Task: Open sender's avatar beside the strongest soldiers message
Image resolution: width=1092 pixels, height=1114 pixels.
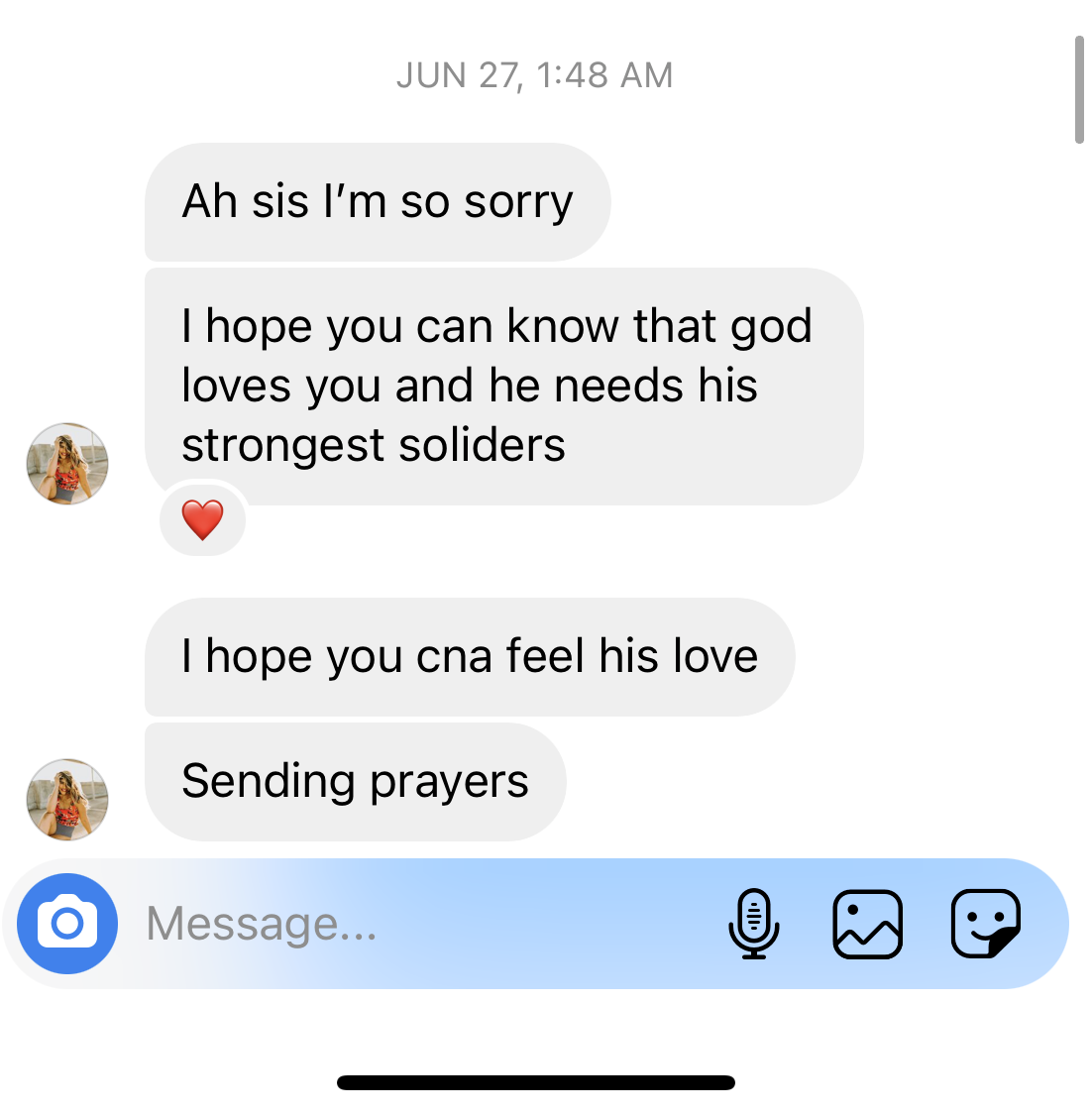Action: 67,464
